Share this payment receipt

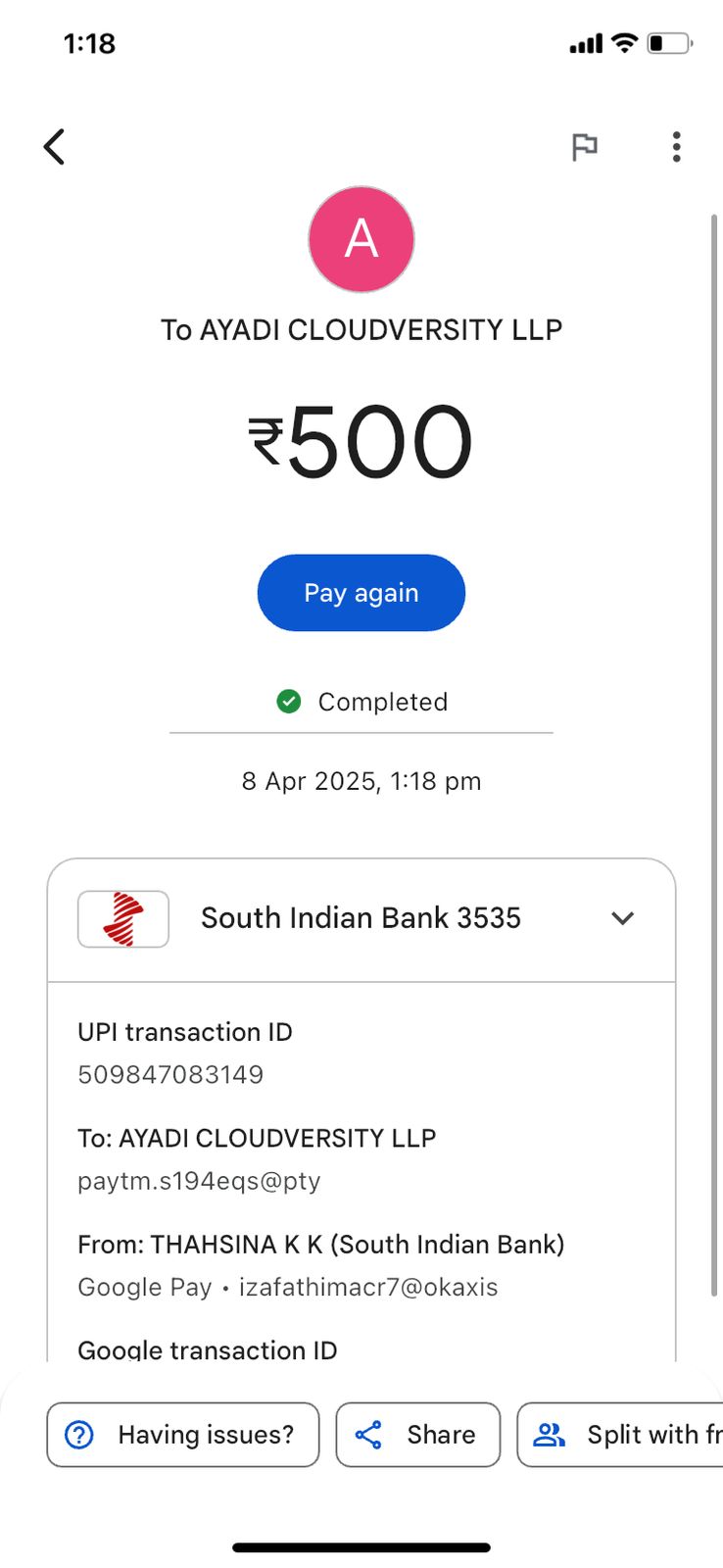coord(417,1435)
